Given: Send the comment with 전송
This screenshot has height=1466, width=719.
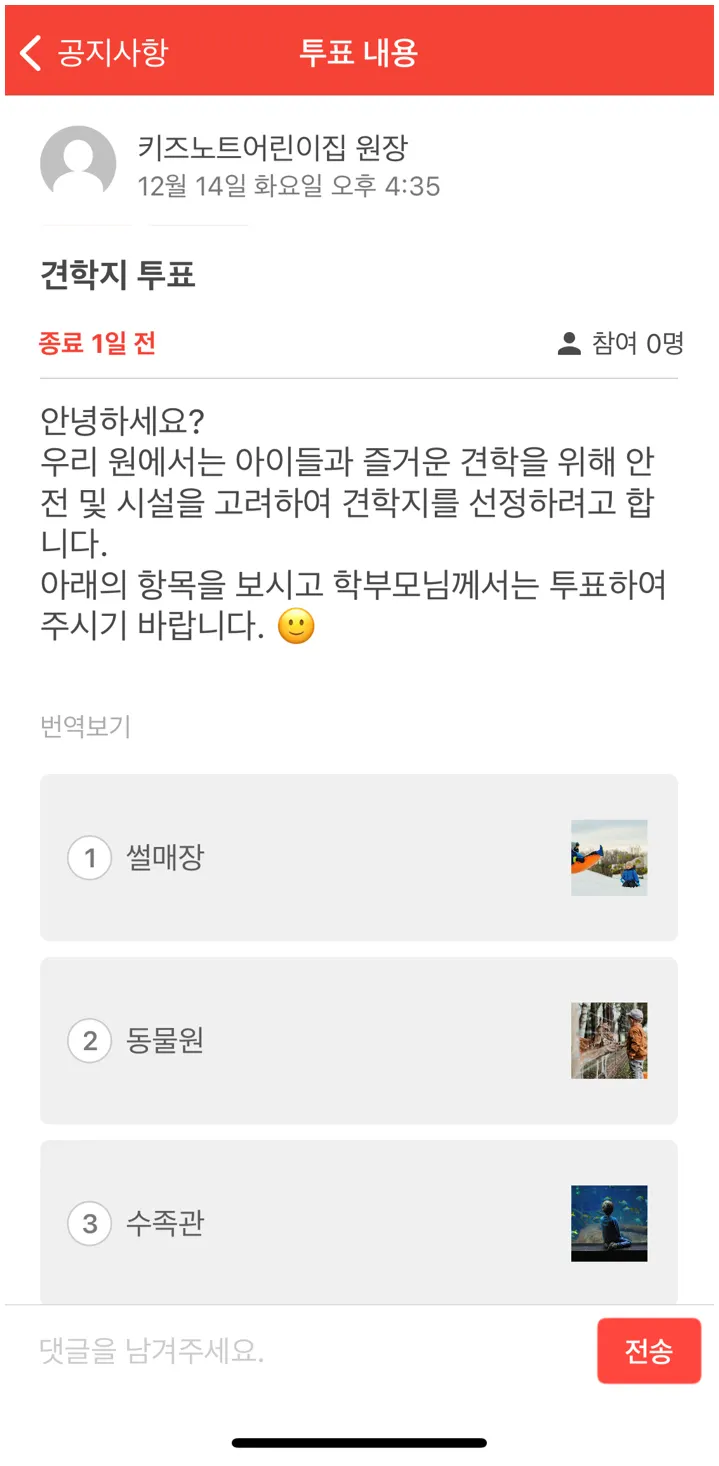Looking at the screenshot, I should pos(649,1352).
